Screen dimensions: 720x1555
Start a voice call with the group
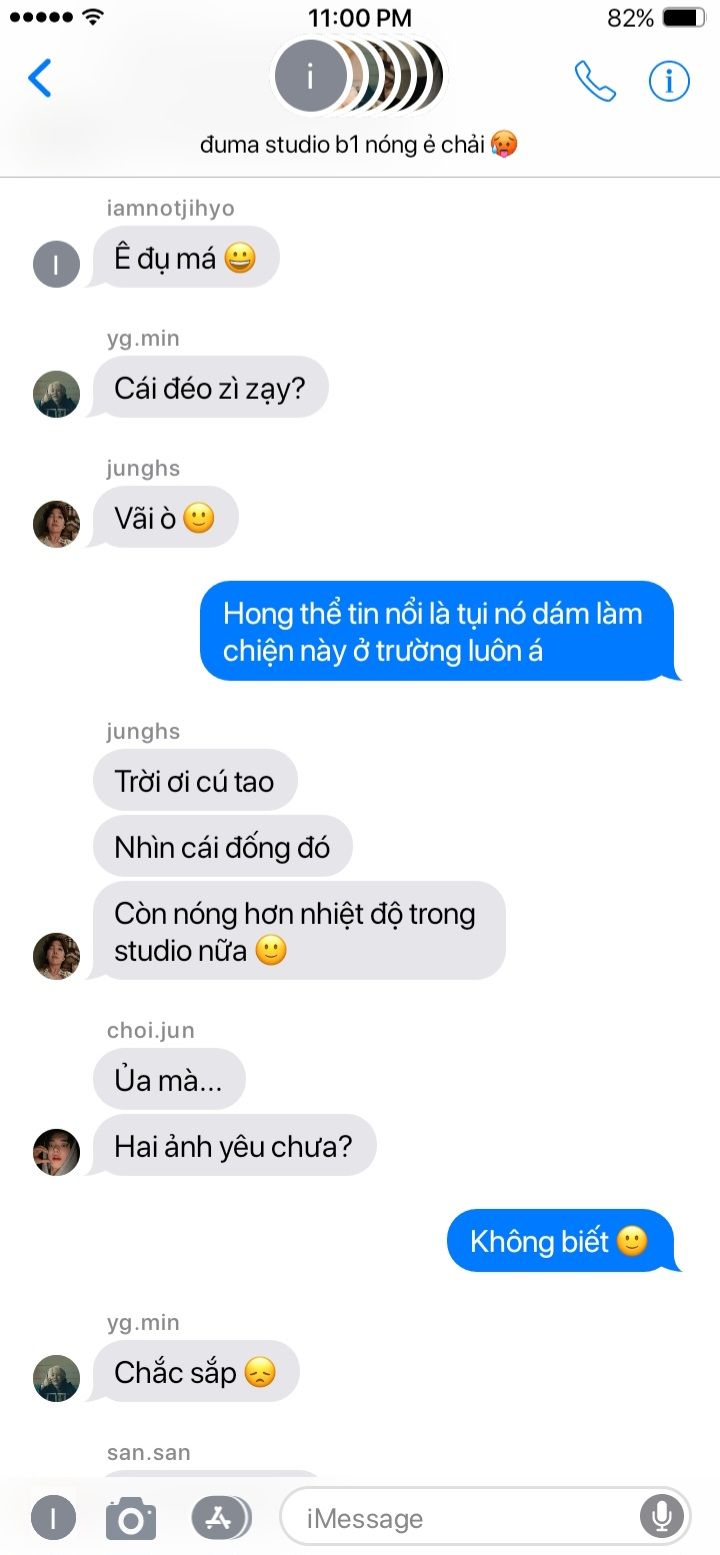click(x=595, y=81)
